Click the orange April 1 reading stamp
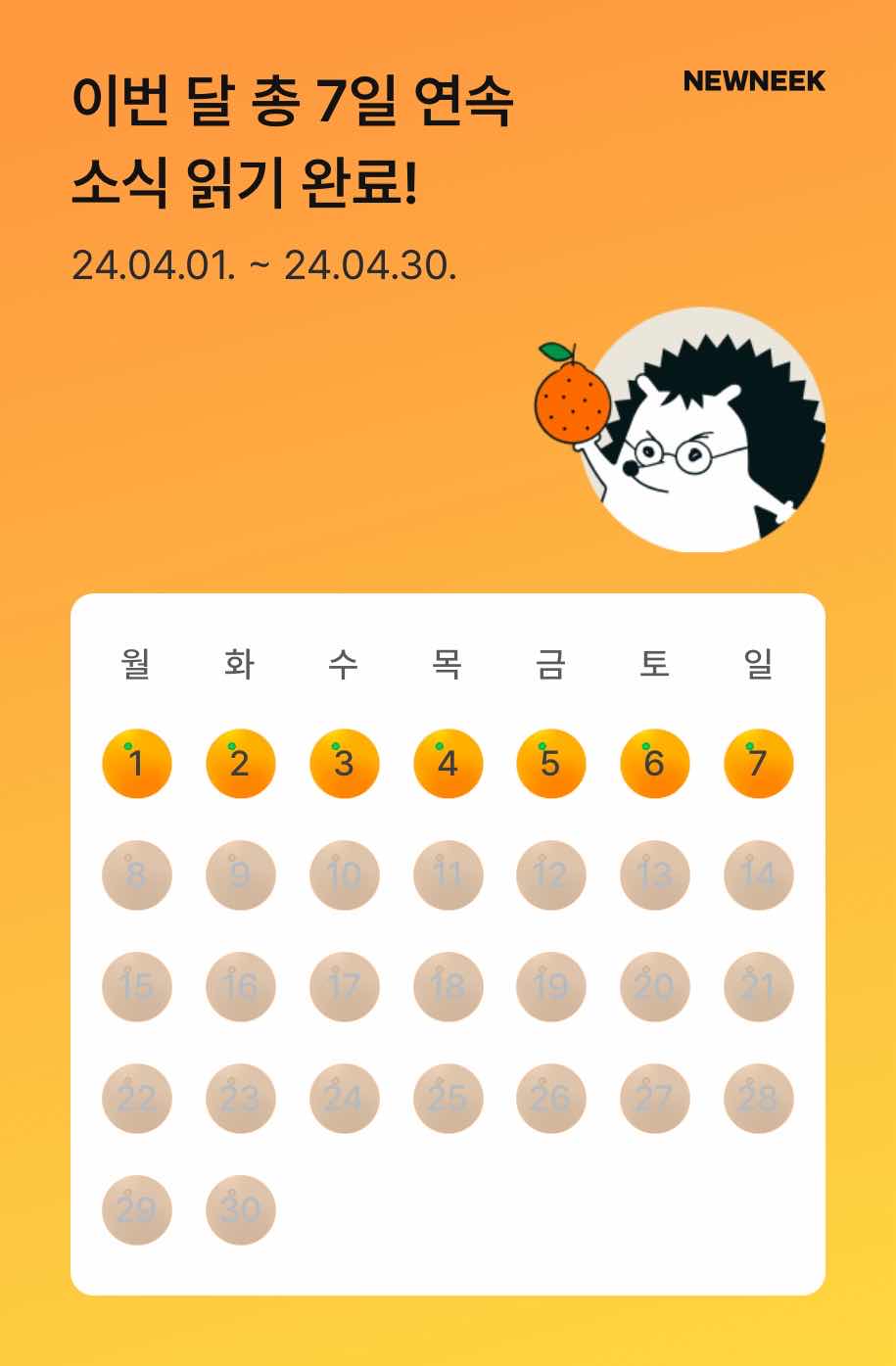Image resolution: width=896 pixels, height=1366 pixels. pos(137,763)
